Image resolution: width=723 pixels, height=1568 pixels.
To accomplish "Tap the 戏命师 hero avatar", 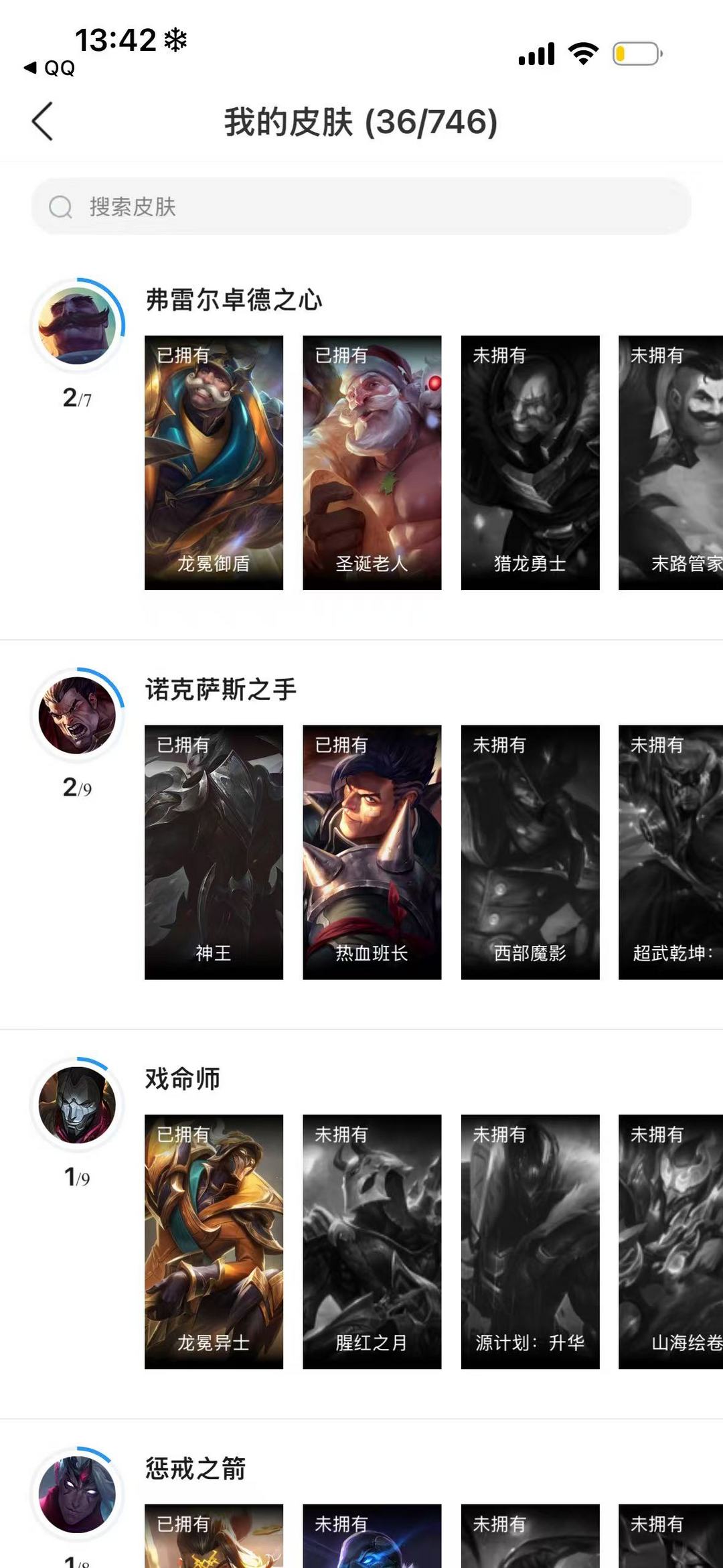I will coord(77,1104).
